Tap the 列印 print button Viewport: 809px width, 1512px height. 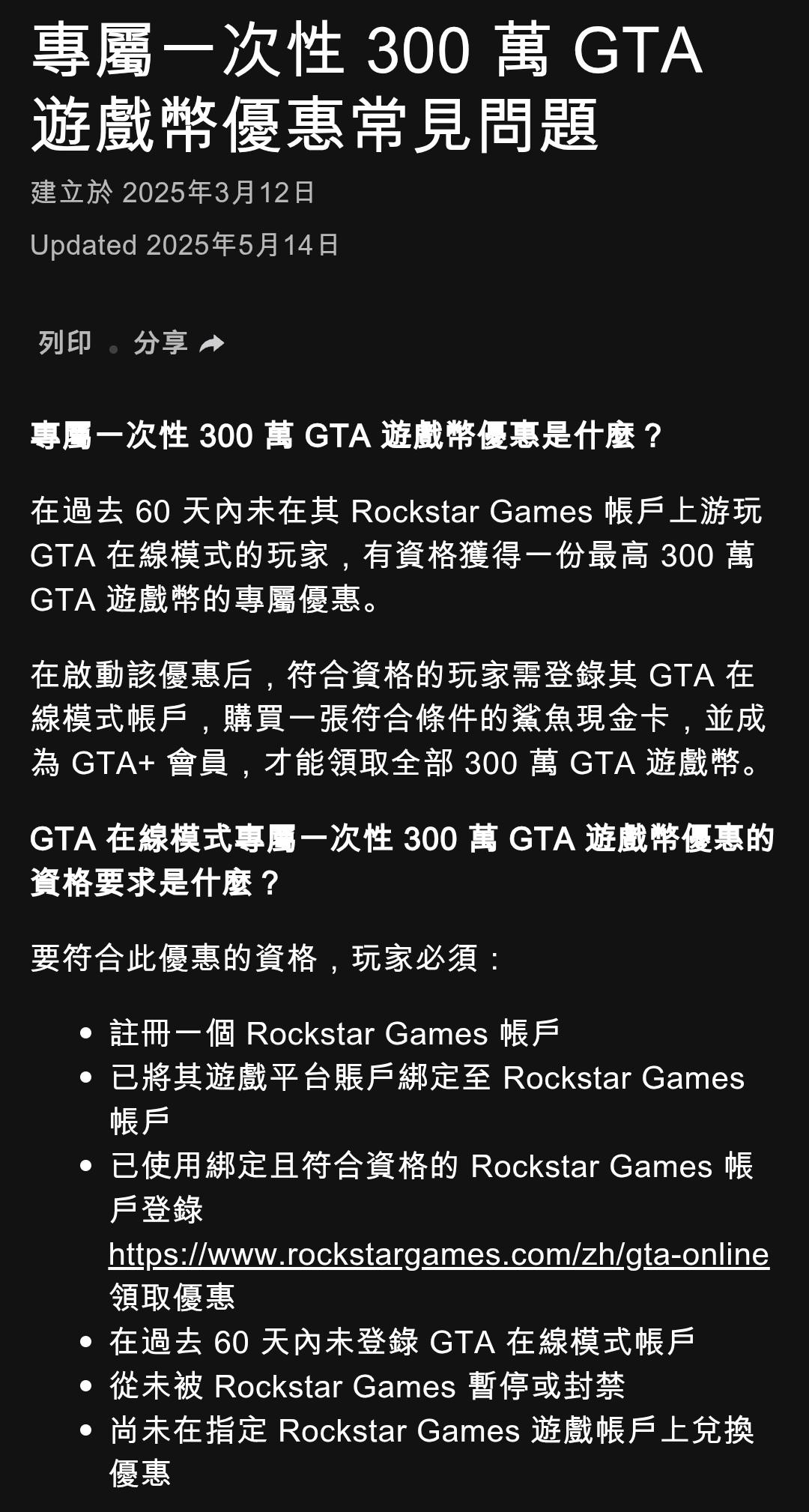(64, 343)
